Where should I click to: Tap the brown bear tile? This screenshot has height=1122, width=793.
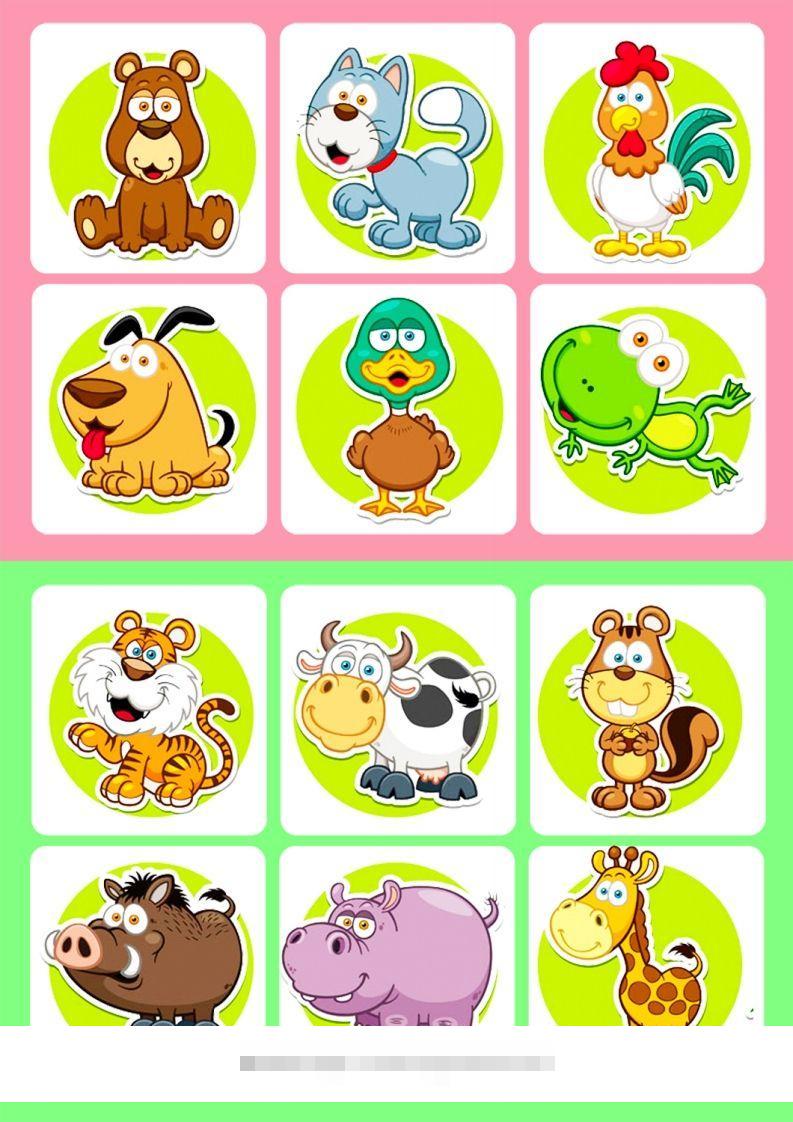(148, 148)
